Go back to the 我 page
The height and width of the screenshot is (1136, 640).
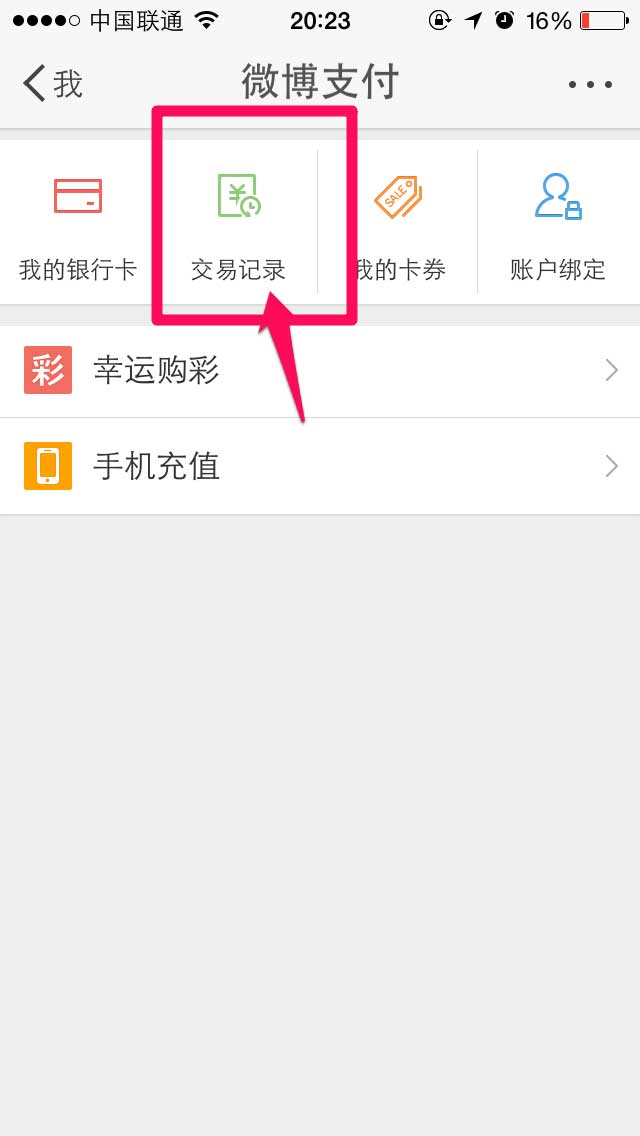[52, 84]
